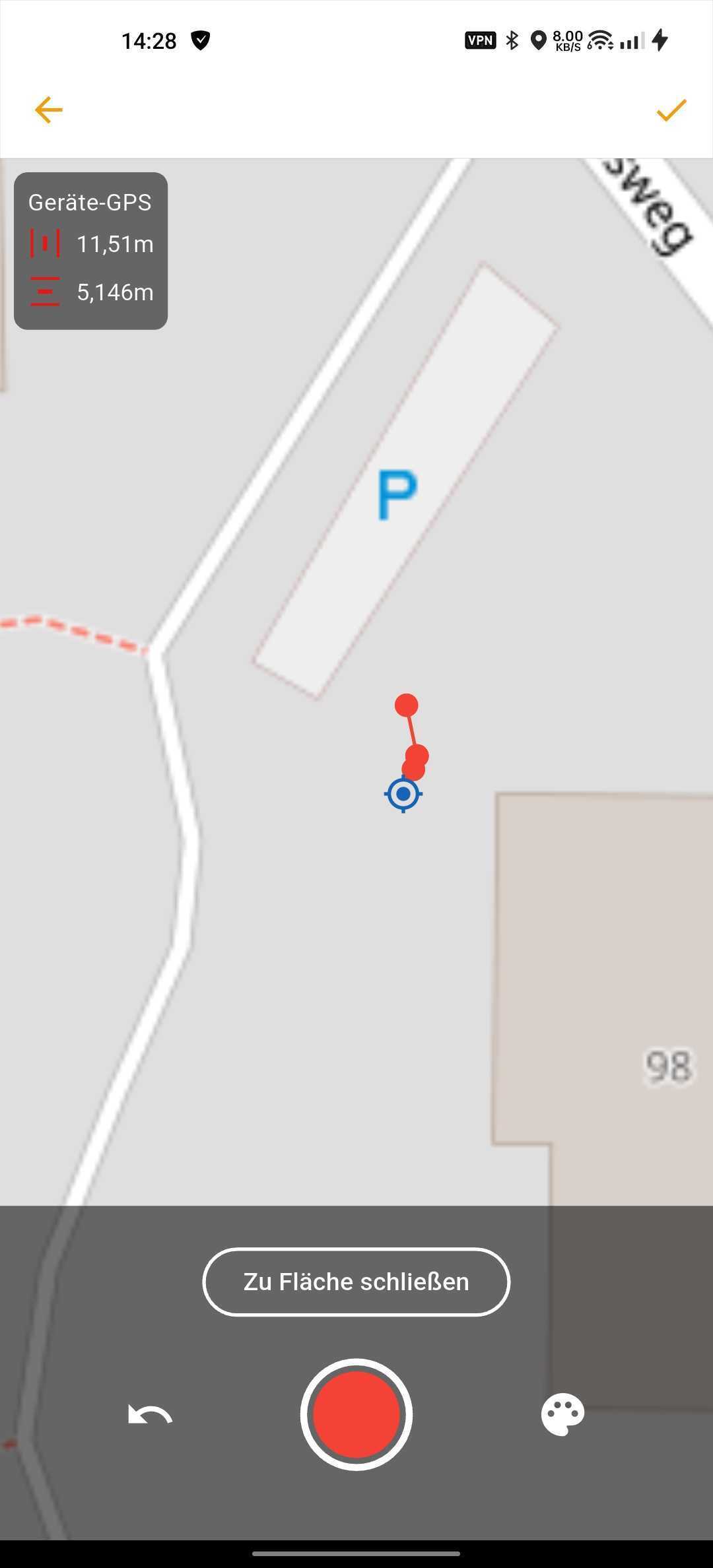The width and height of the screenshot is (713, 1568).
Task: Tap the Geräte-GPS accuracy panel
Action: click(90, 251)
